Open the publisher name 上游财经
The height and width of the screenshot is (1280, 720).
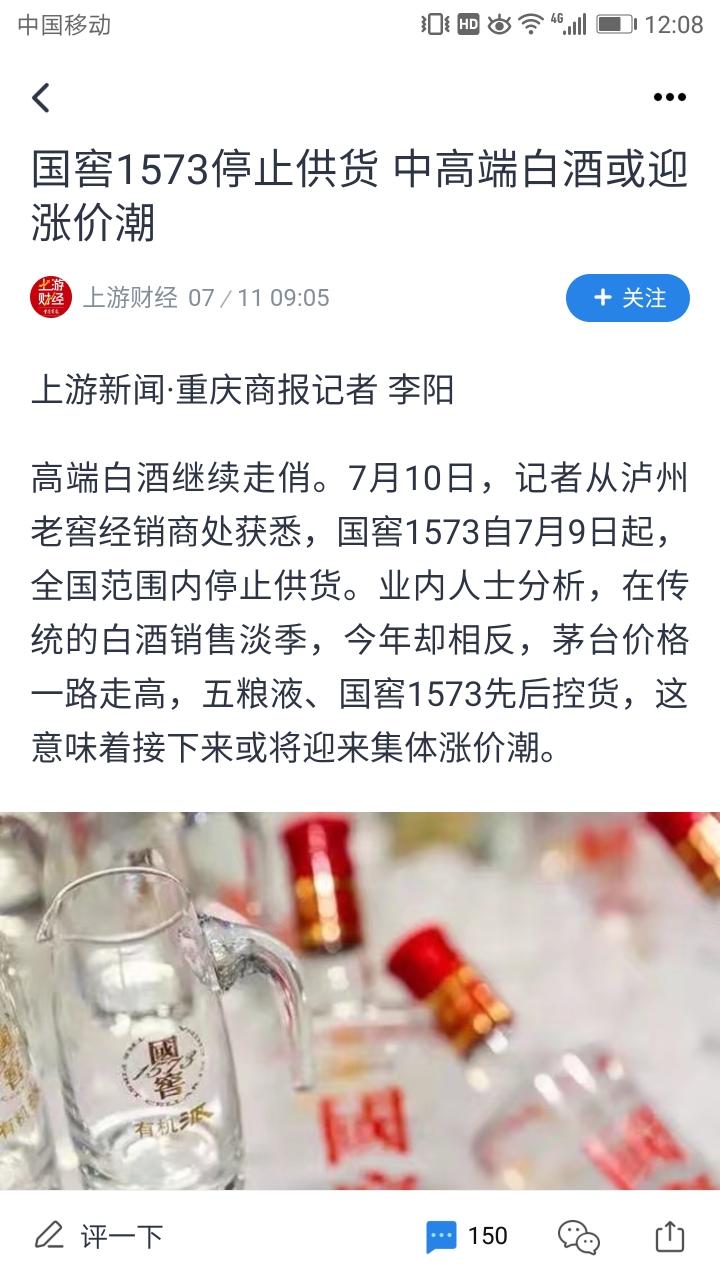pyautogui.click(x=131, y=295)
